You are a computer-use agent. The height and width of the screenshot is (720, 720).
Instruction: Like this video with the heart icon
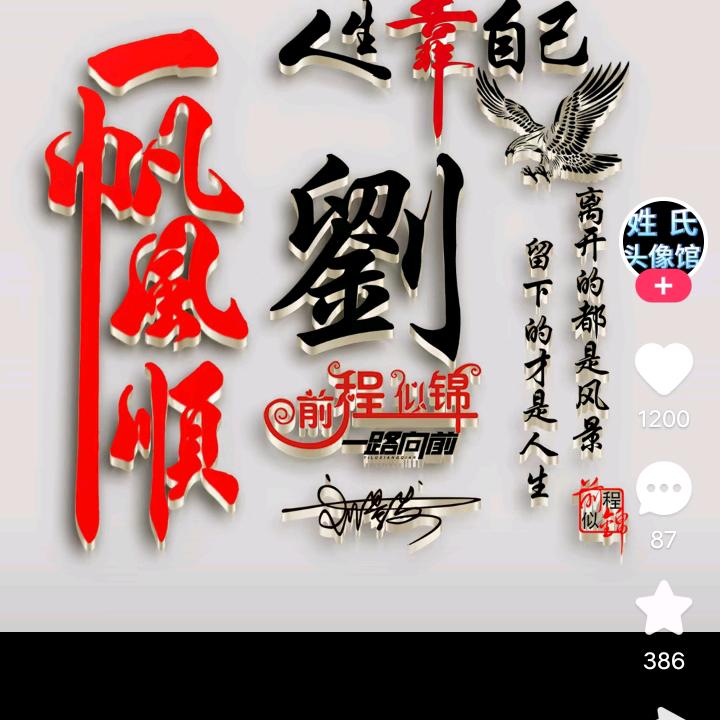tap(664, 369)
